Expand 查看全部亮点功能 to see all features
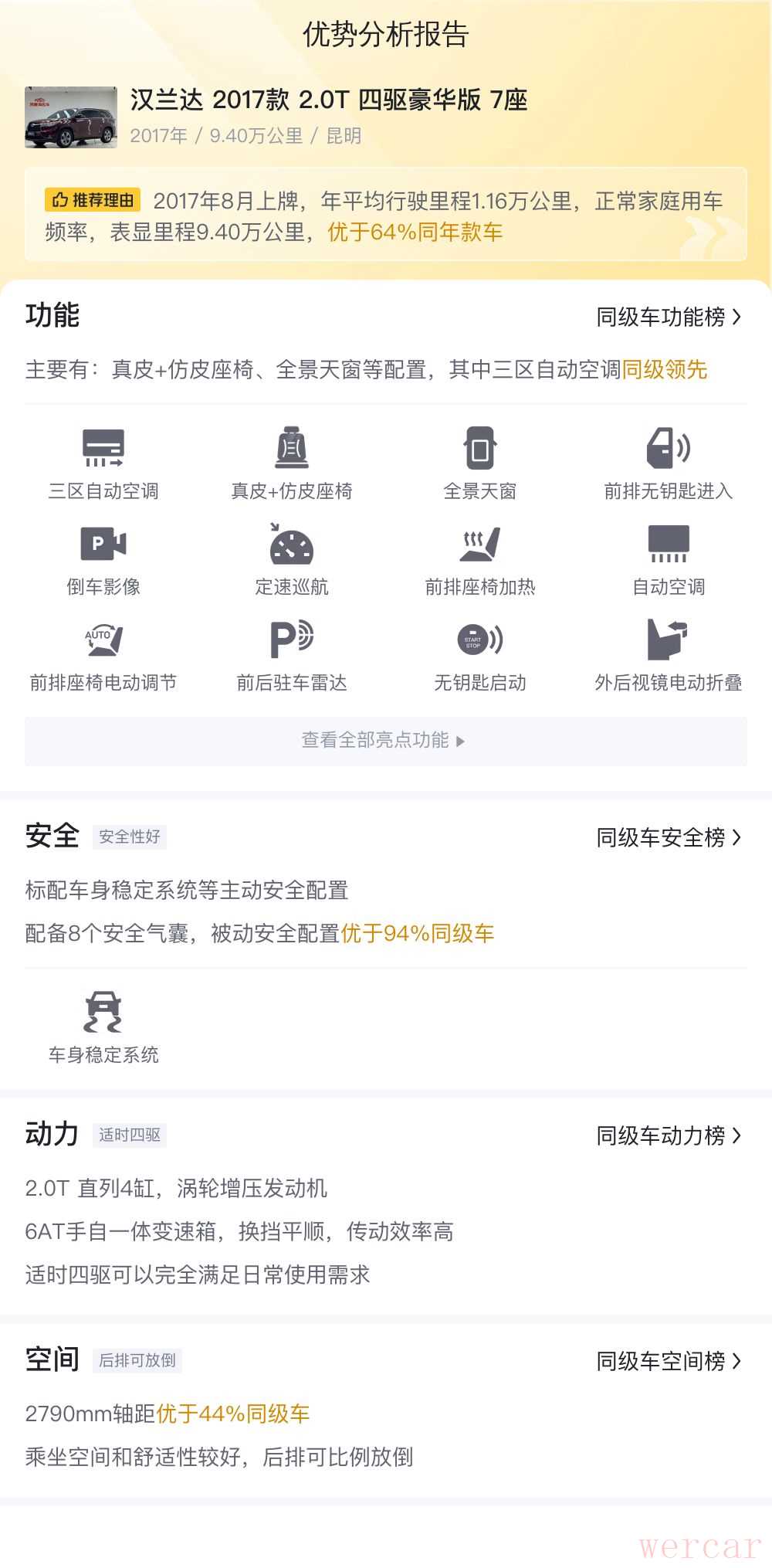Screen dimensions: 772x1568 click(x=384, y=741)
